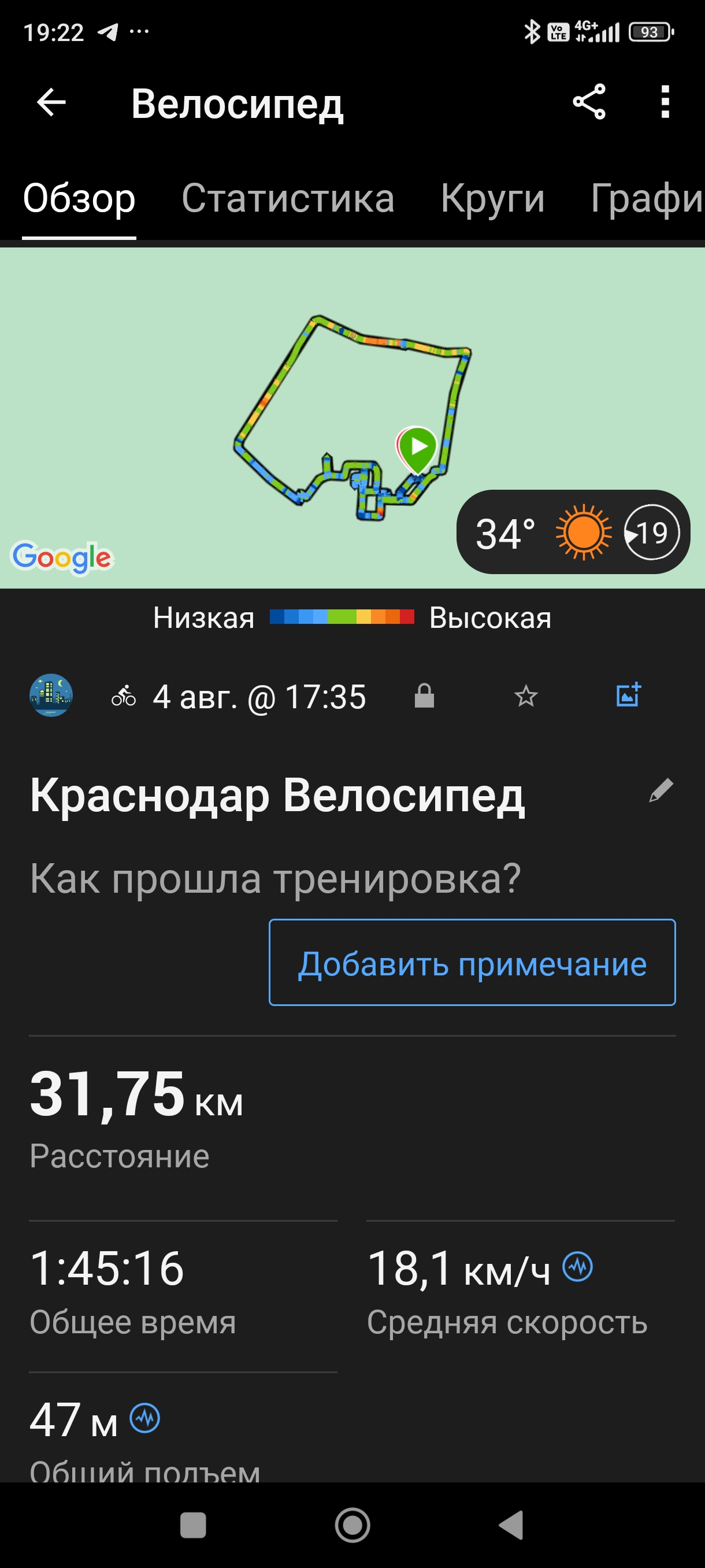Open privacy lock settings
705x1568 pixels.
coord(424,696)
